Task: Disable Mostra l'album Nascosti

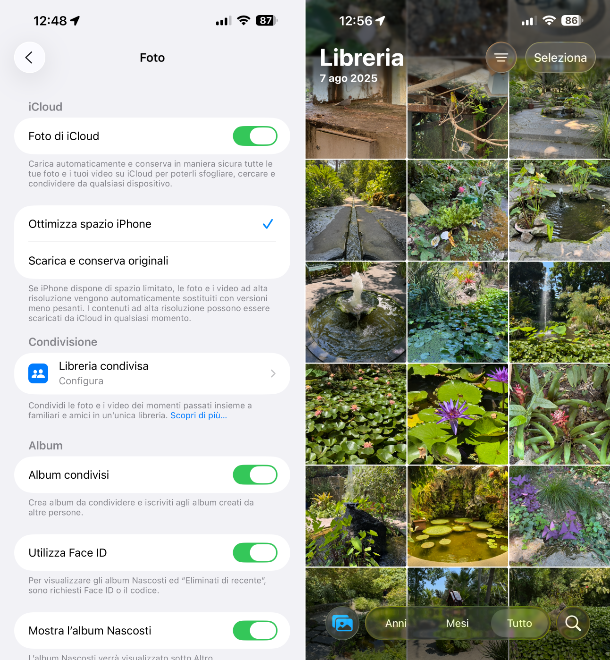Action: (254, 630)
